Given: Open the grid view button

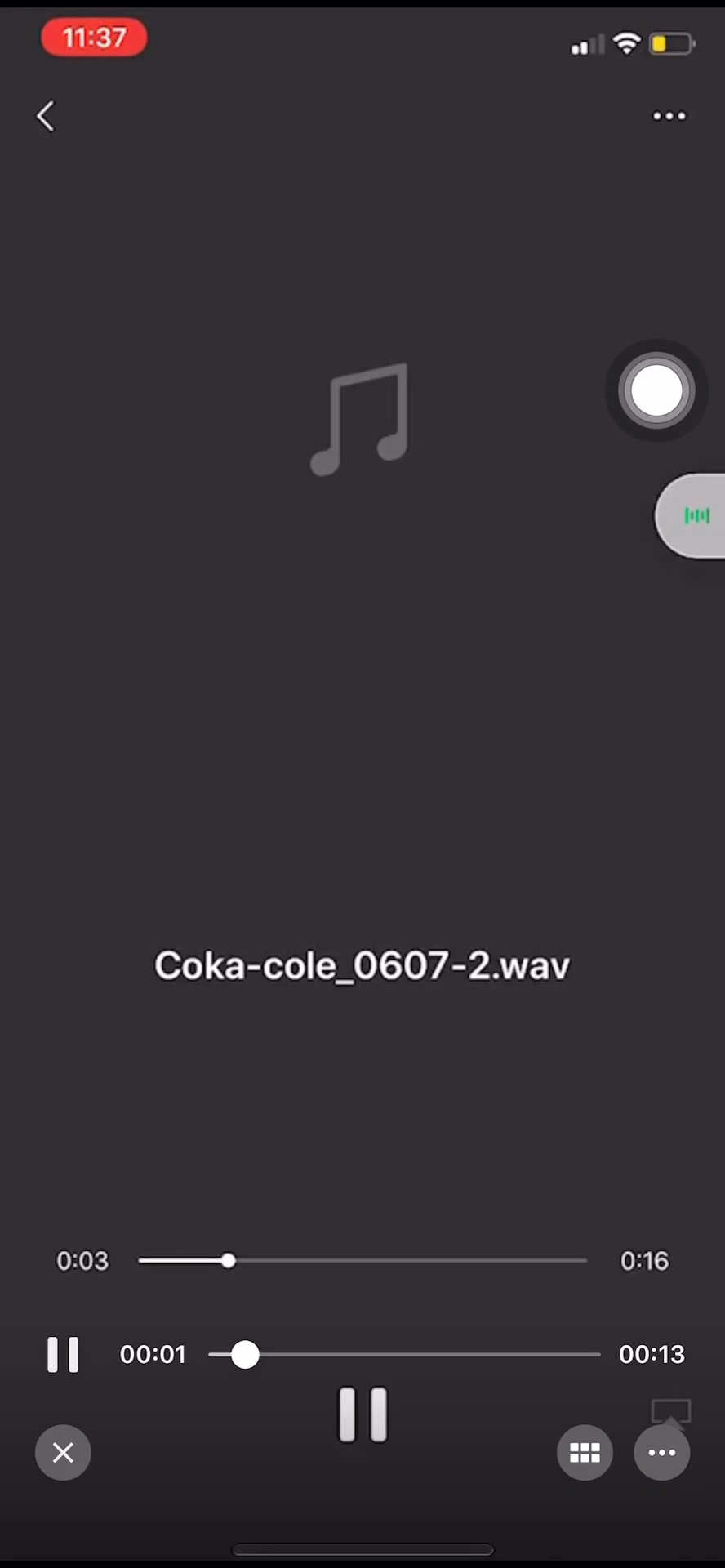Looking at the screenshot, I should [x=585, y=1452].
